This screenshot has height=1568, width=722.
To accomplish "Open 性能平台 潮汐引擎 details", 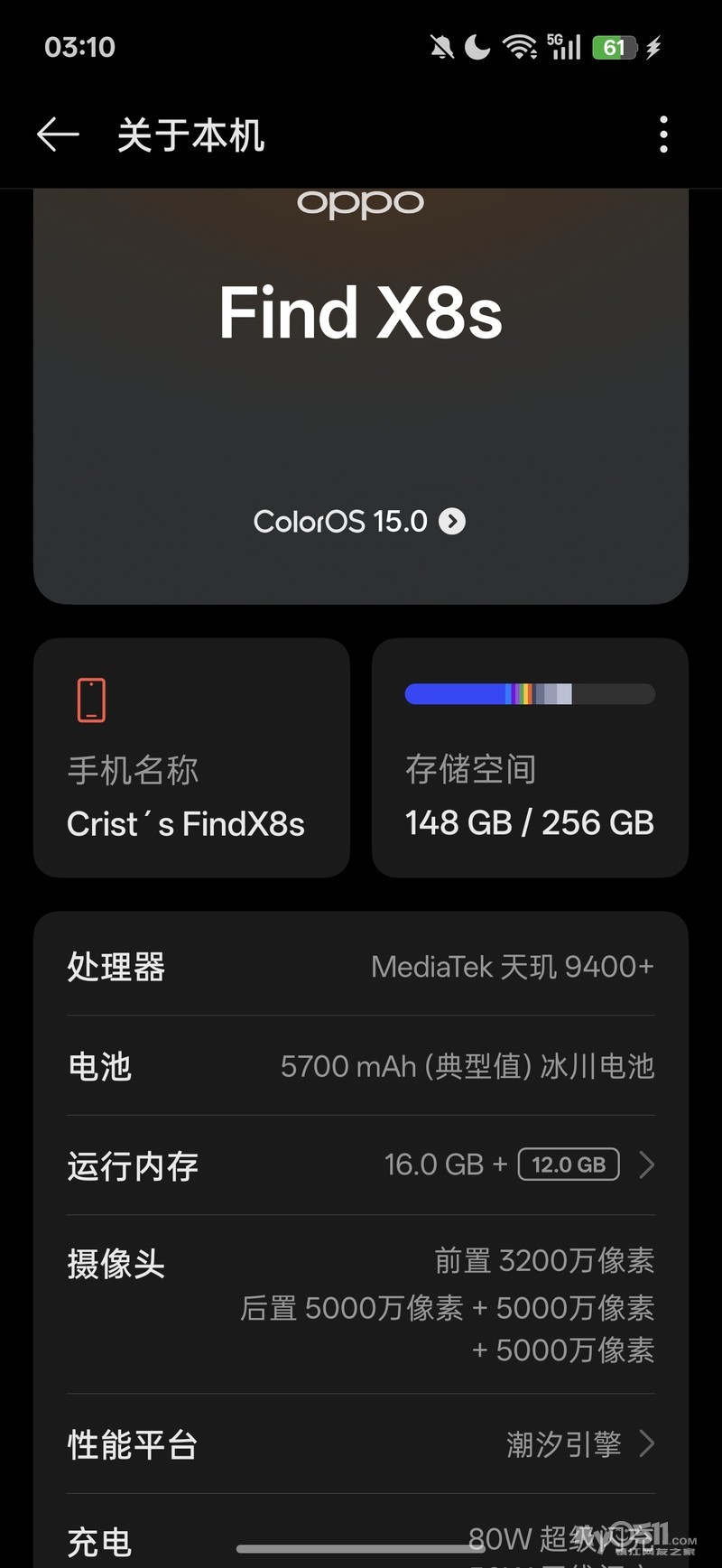I will click(361, 1444).
